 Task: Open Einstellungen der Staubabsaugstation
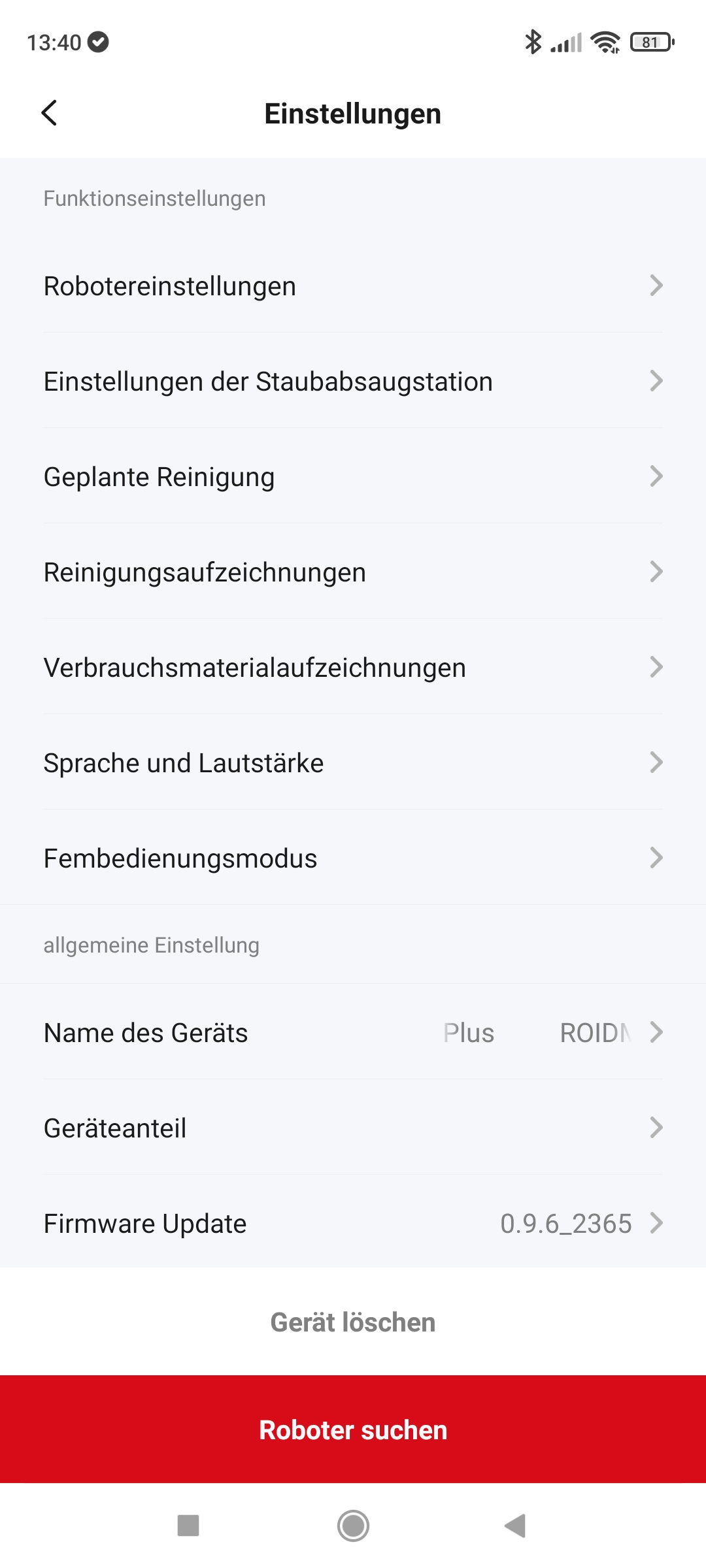(x=353, y=381)
